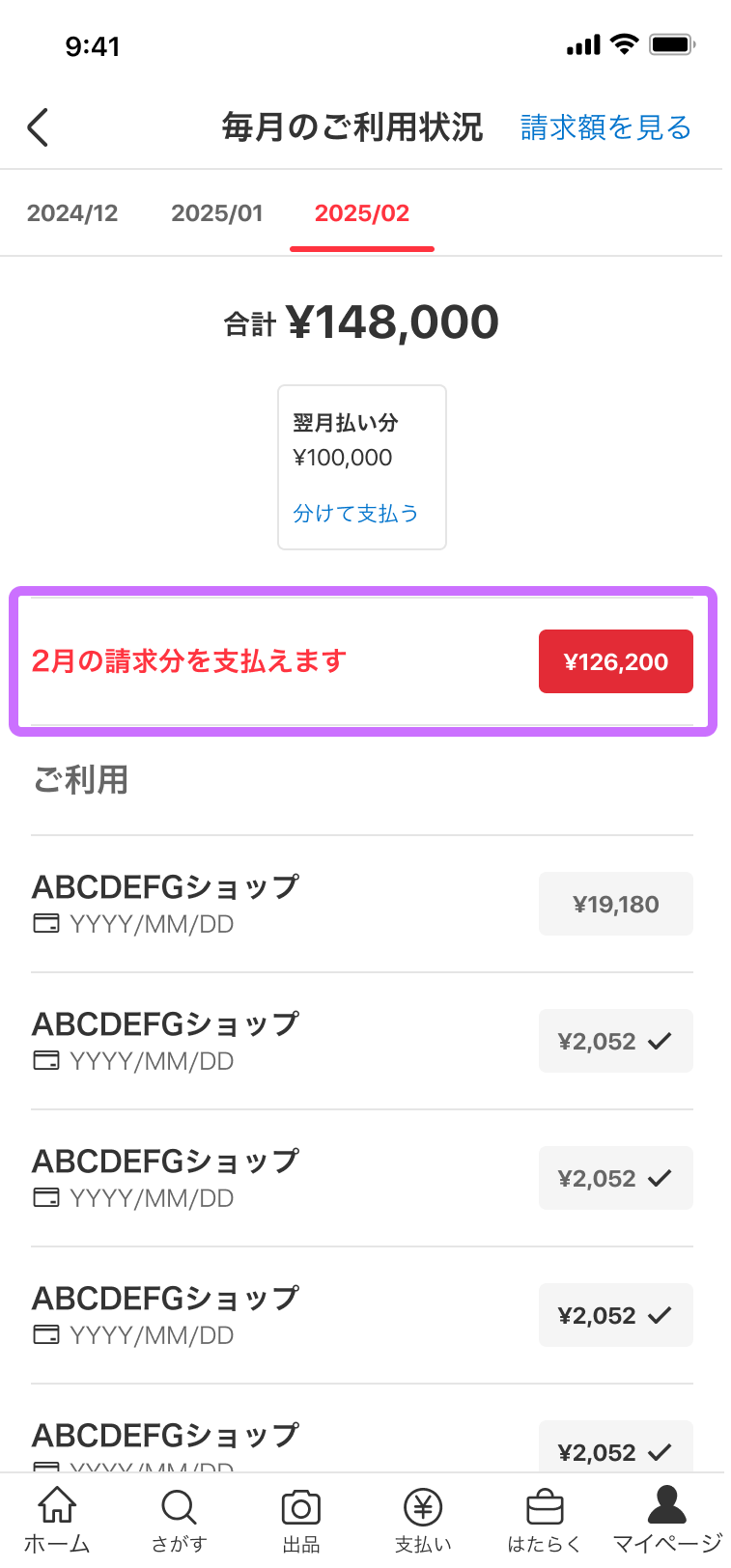Switch to the 支払い tab

[x=423, y=1519]
